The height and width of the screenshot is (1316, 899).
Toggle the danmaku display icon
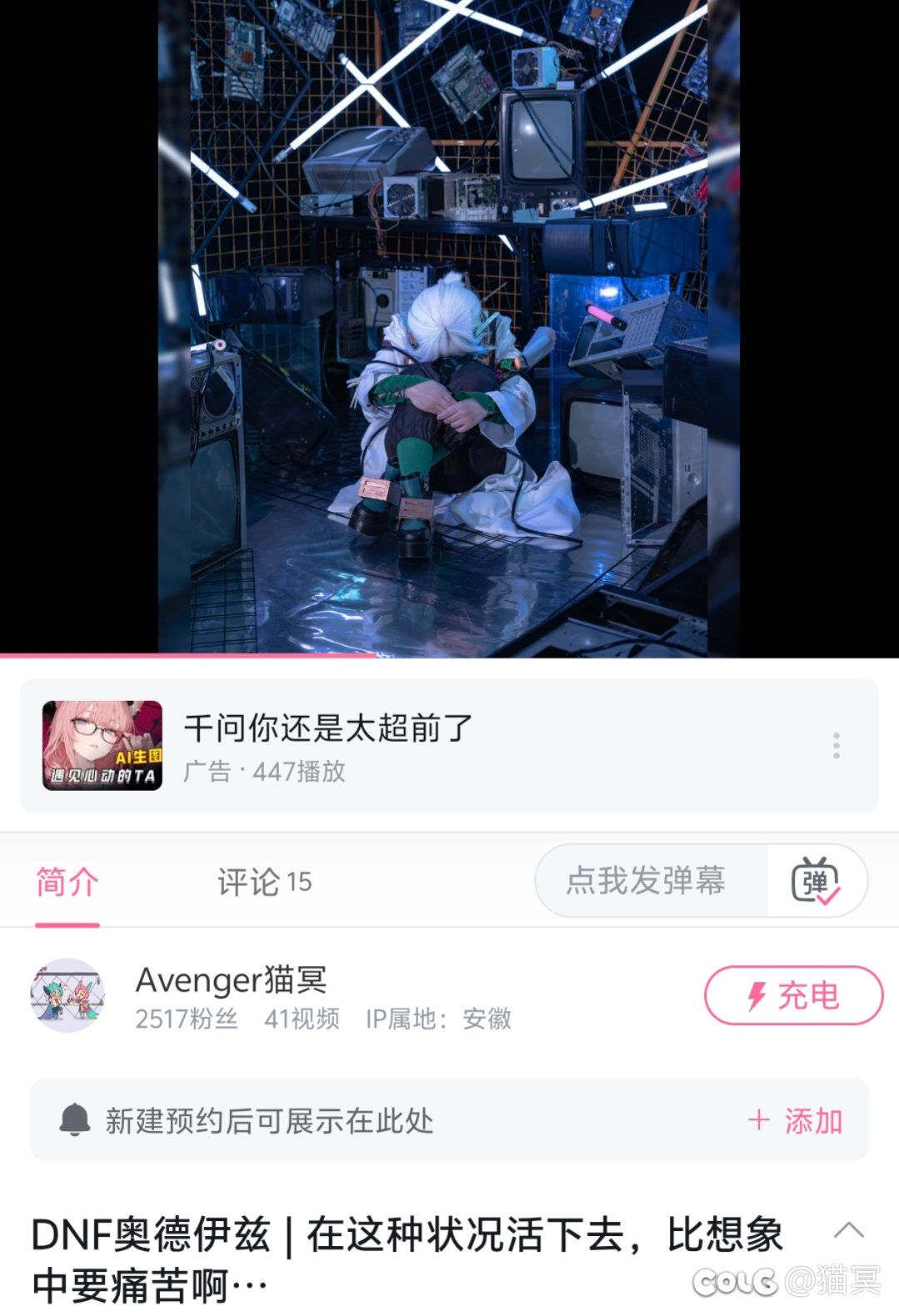point(815,881)
